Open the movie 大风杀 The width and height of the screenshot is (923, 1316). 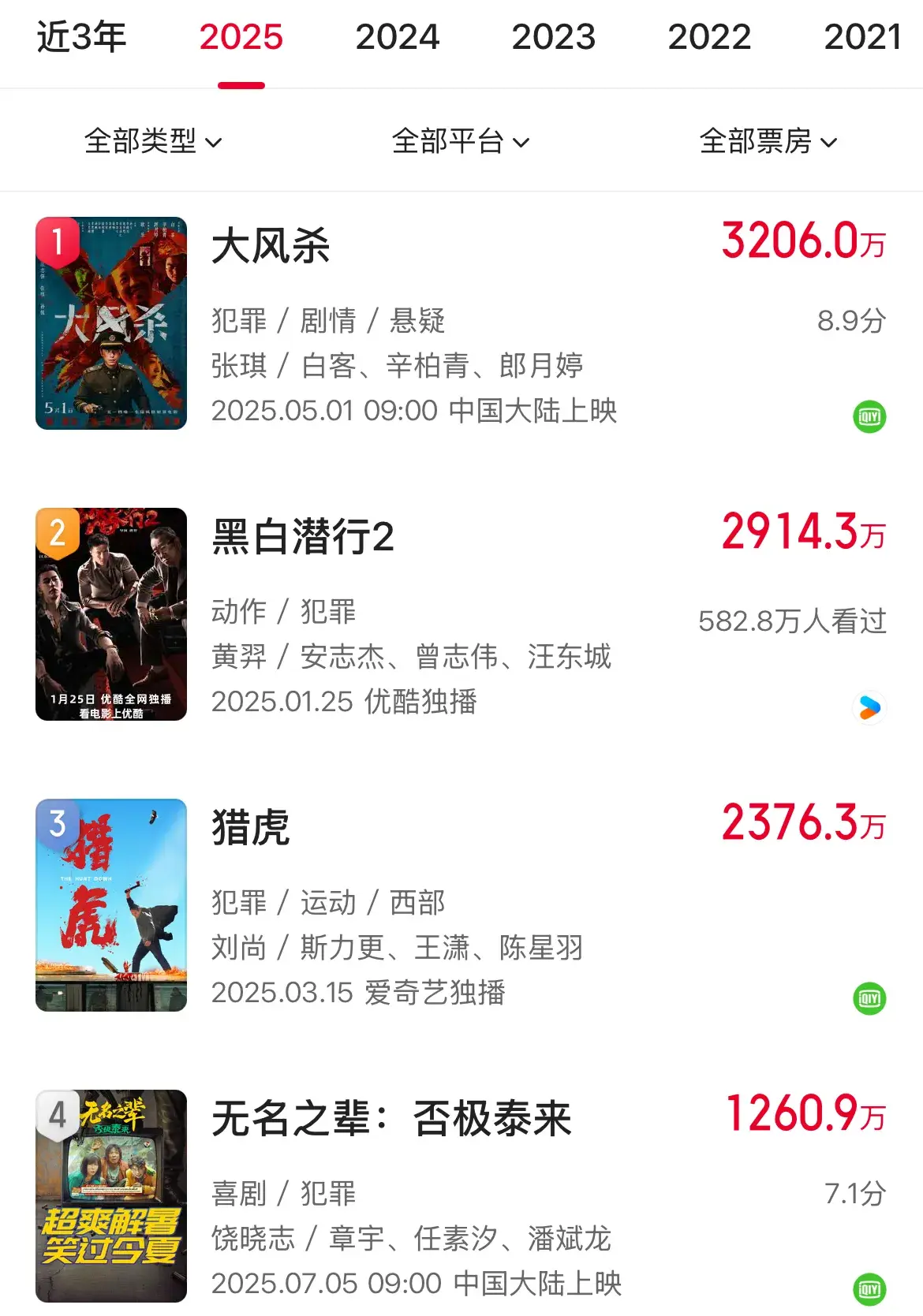271,245
